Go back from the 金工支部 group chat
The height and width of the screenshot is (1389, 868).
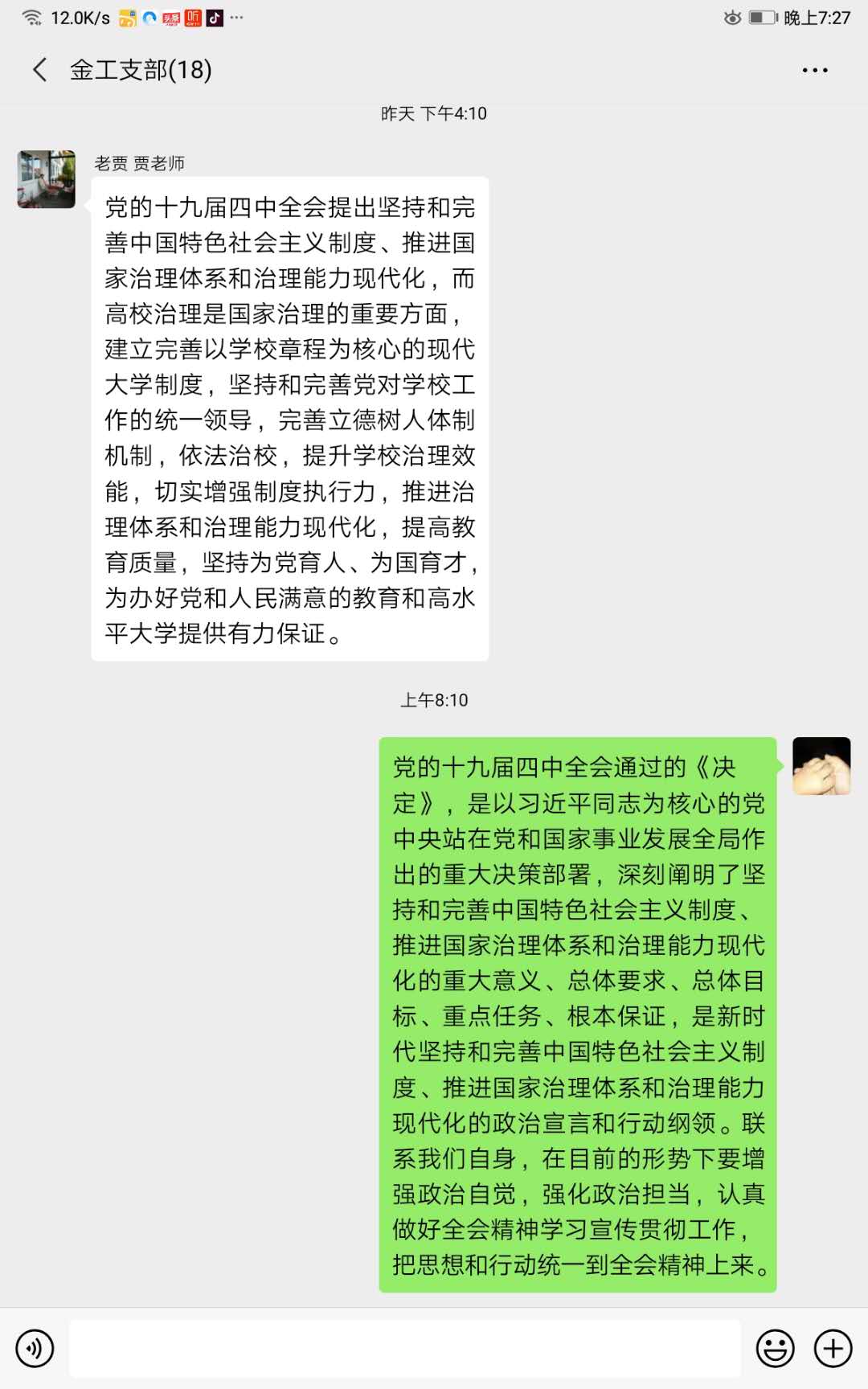[39, 70]
